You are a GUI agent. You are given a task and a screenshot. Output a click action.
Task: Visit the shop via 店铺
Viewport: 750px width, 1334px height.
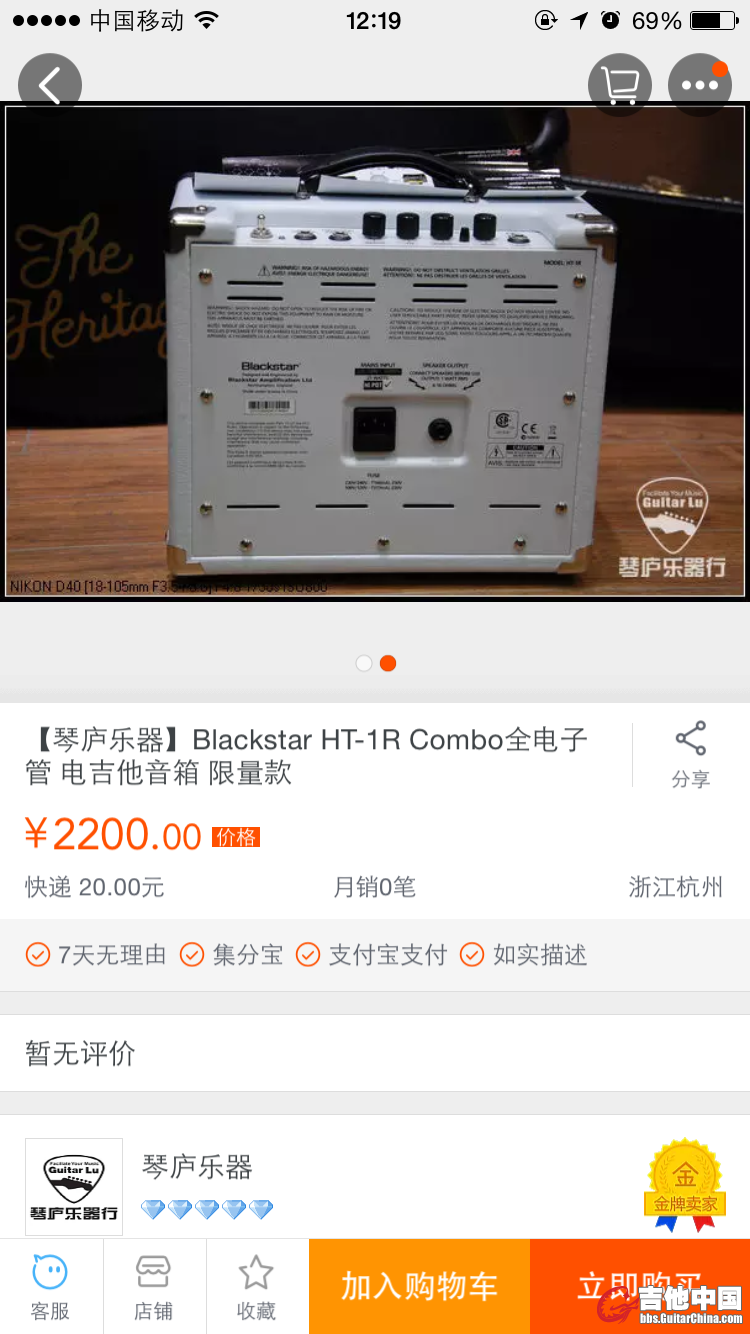(153, 1287)
